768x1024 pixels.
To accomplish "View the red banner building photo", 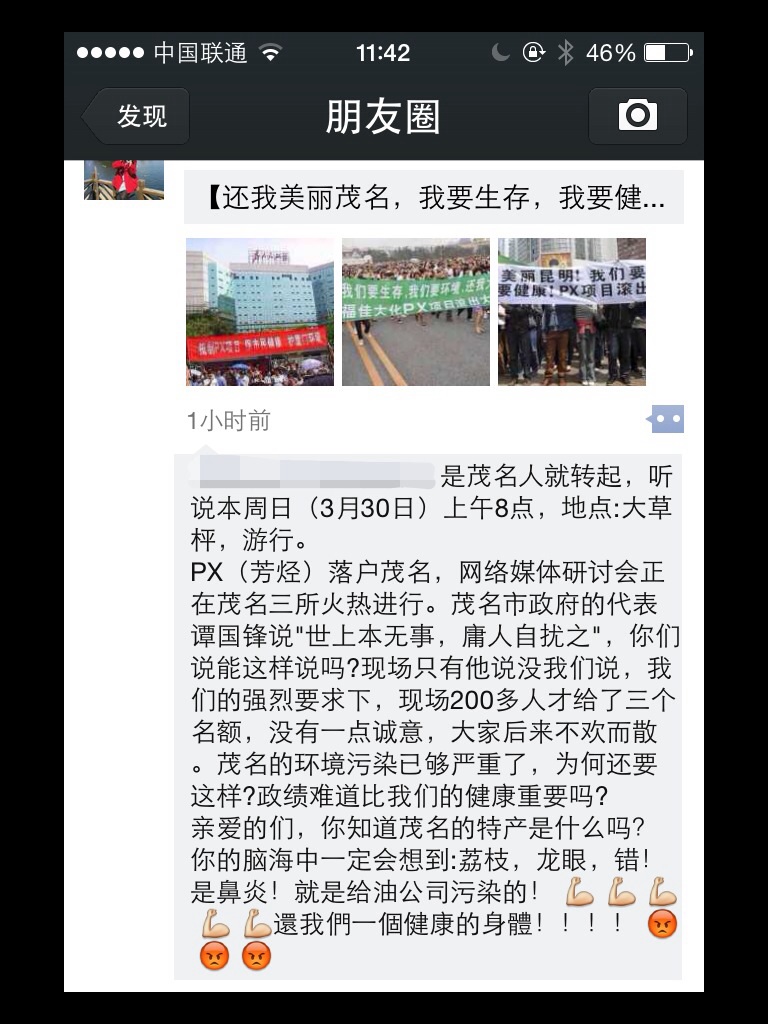I will (x=260, y=312).
